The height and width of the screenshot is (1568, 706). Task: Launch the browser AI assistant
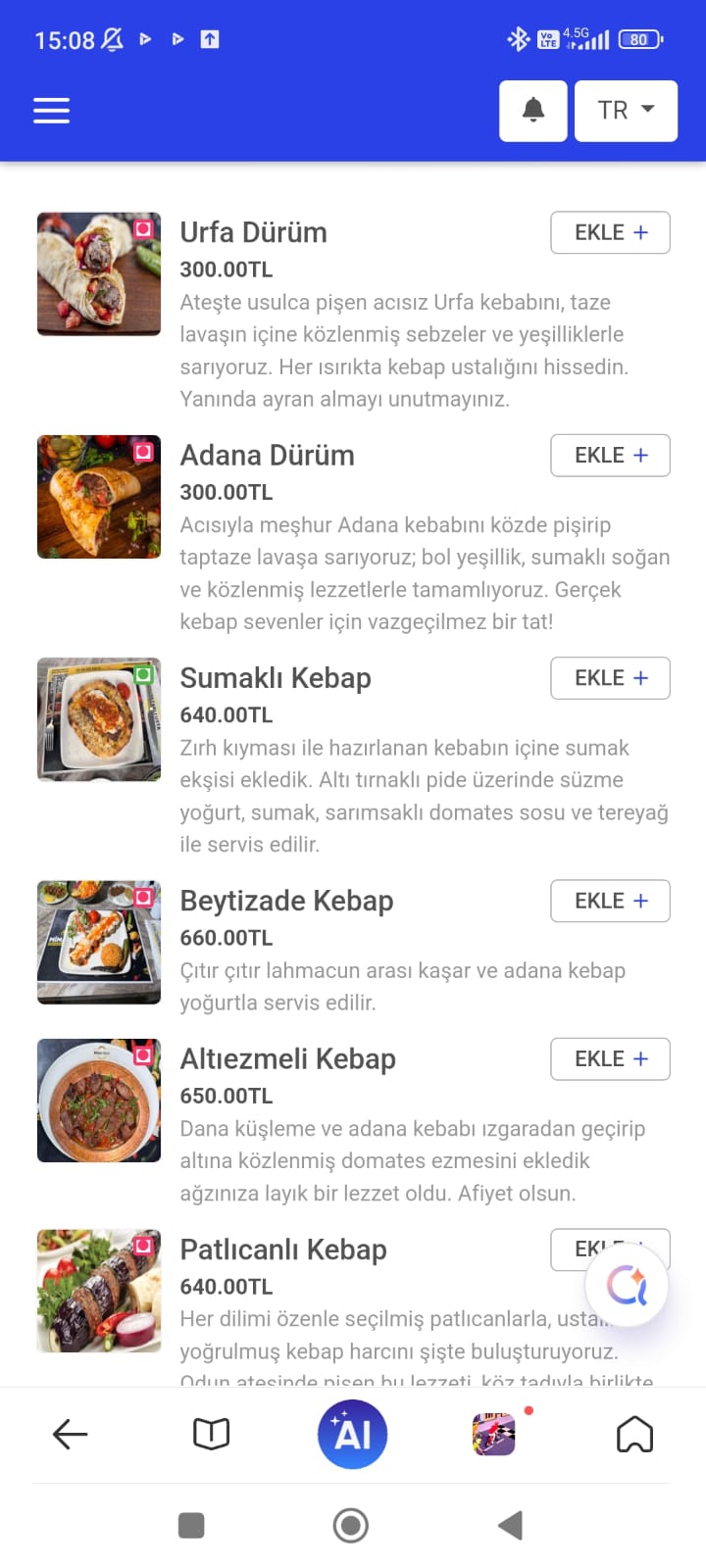coord(352,1435)
